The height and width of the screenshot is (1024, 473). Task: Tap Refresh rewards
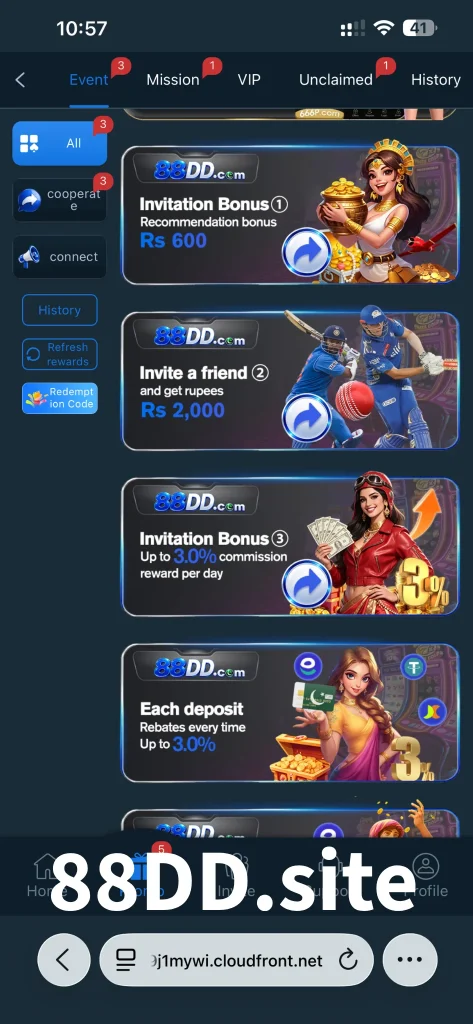coord(59,355)
